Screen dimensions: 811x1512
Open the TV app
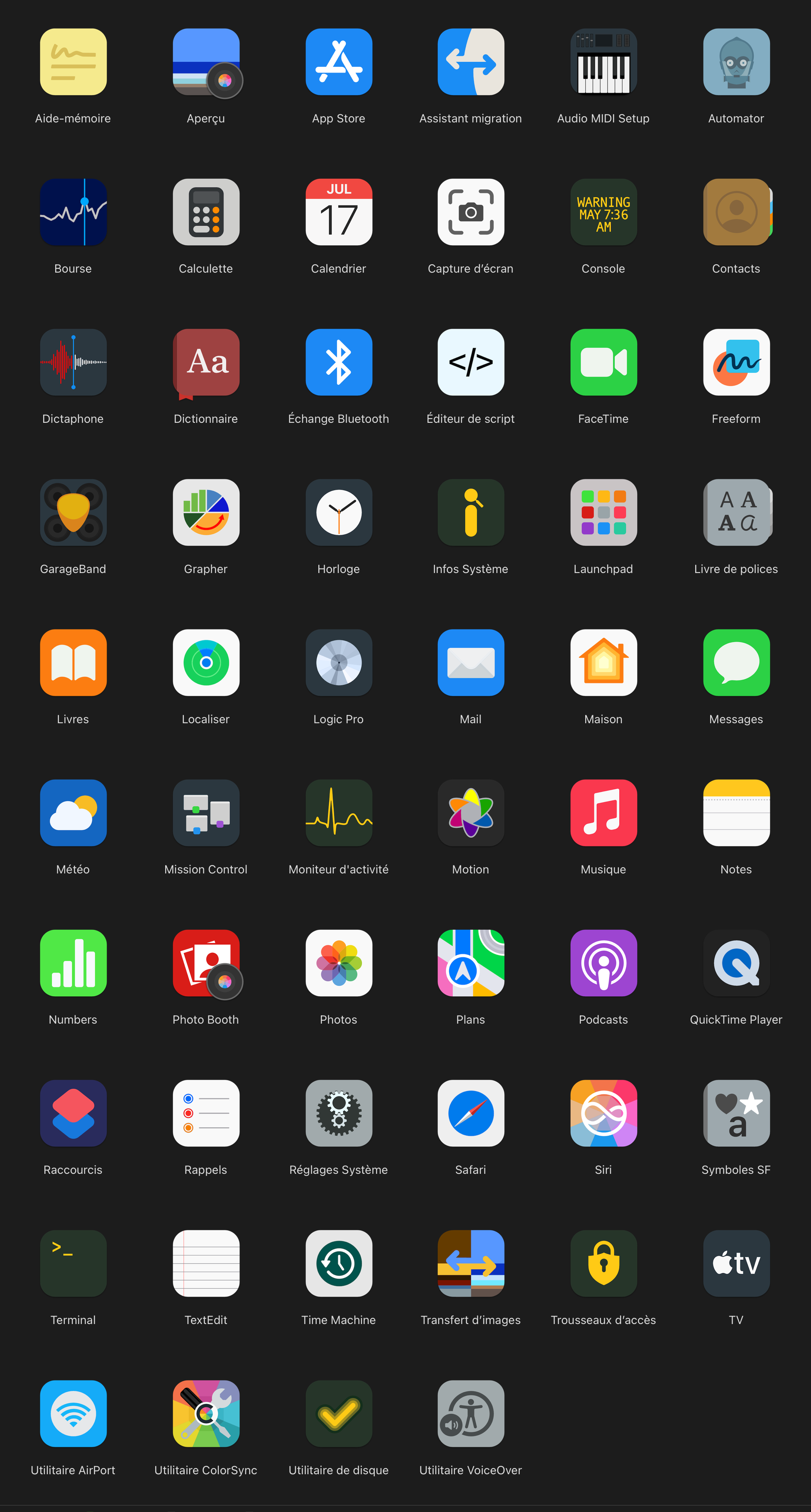pyautogui.click(x=736, y=1264)
